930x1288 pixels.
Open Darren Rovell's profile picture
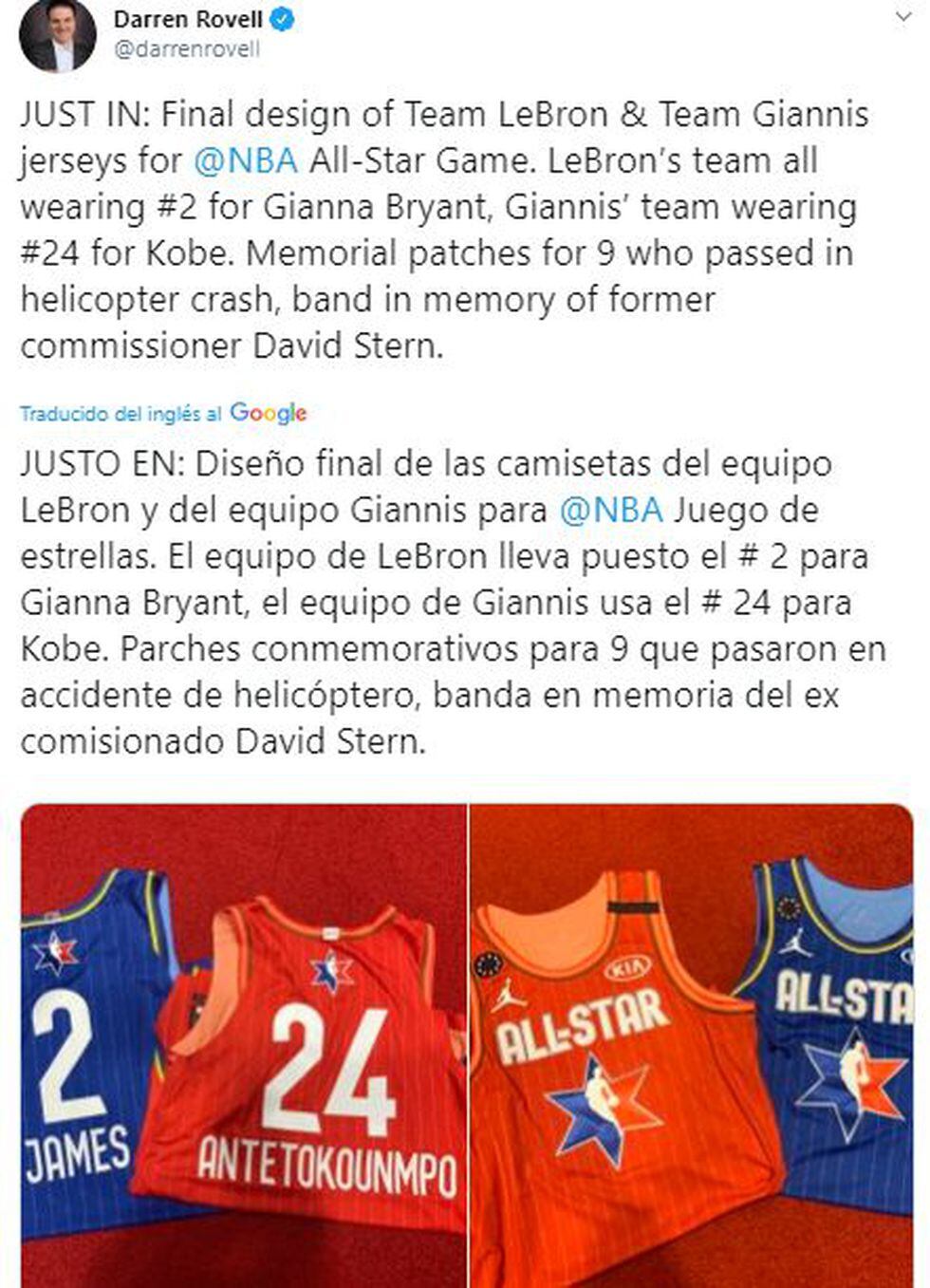tap(57, 36)
